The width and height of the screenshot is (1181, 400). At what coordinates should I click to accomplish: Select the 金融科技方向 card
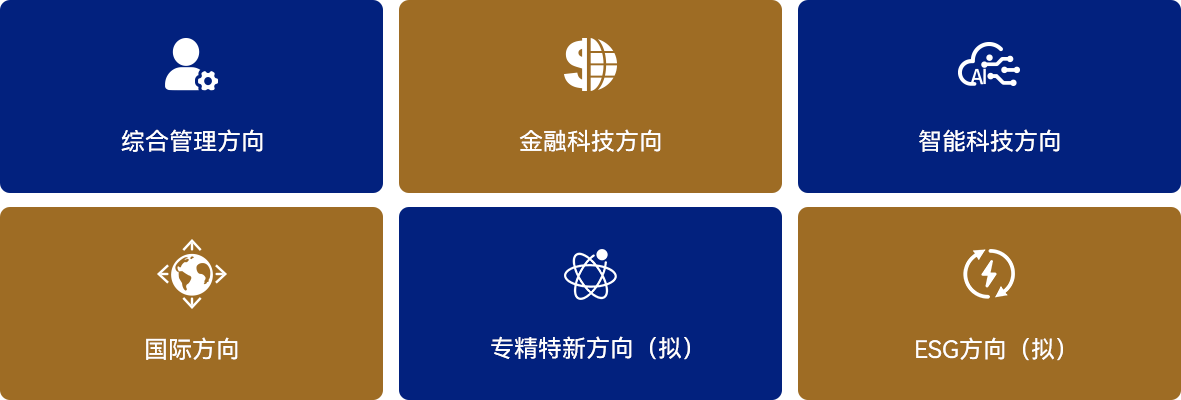[590, 97]
